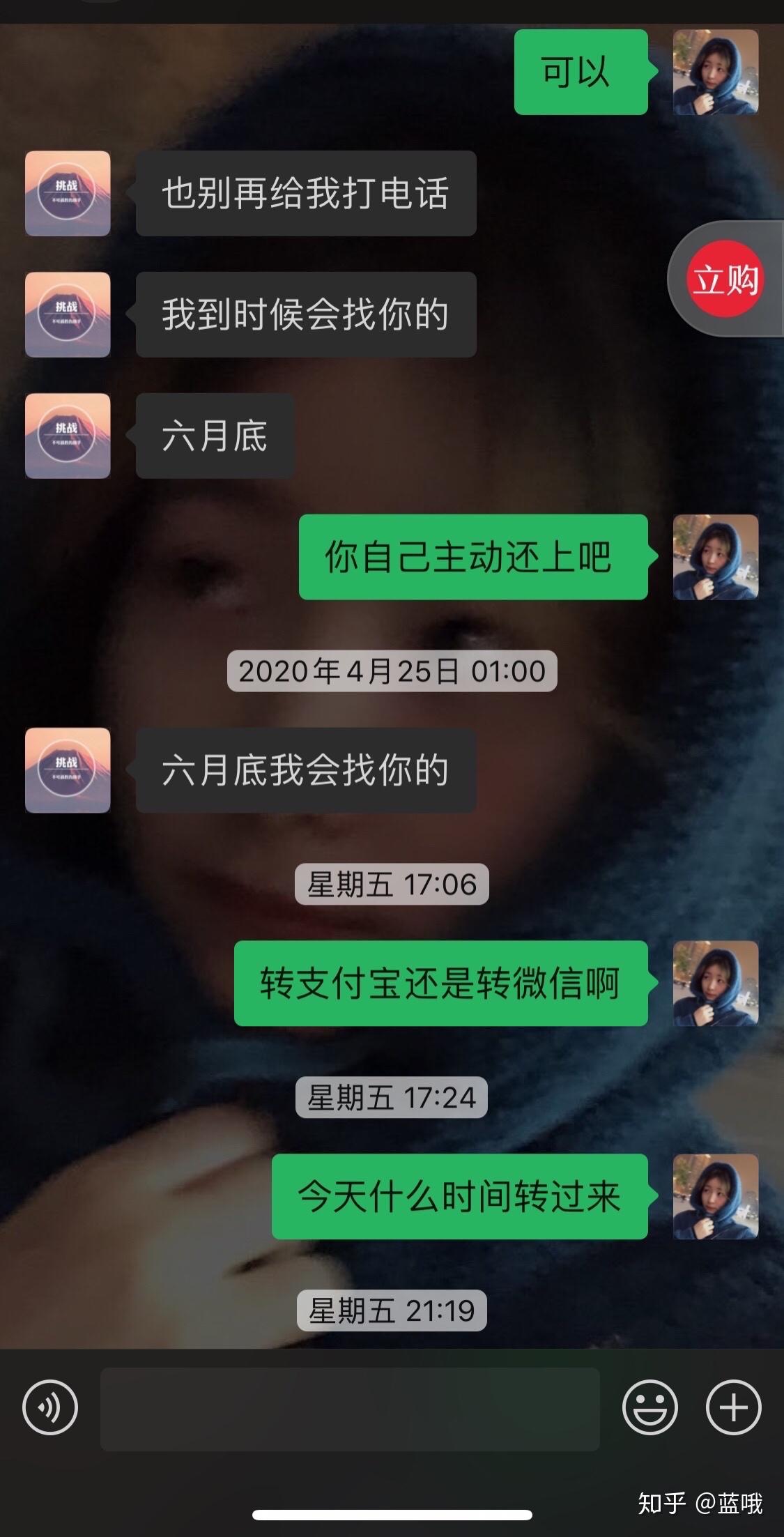The image size is (784, 1537).
Task: Open the emoji sticker panel
Action: (x=650, y=1407)
